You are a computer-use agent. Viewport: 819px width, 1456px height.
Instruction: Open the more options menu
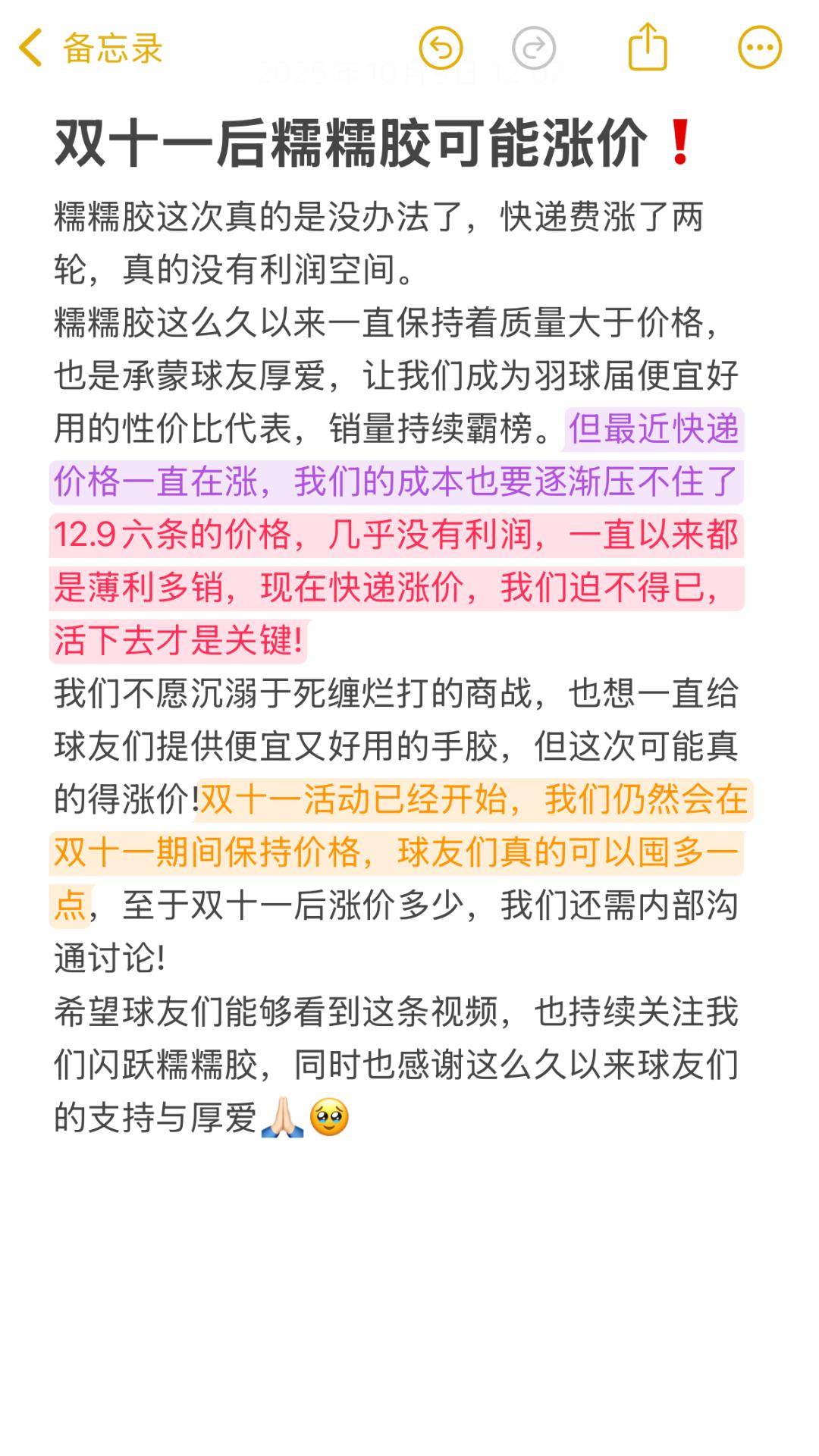pyautogui.click(x=760, y=49)
